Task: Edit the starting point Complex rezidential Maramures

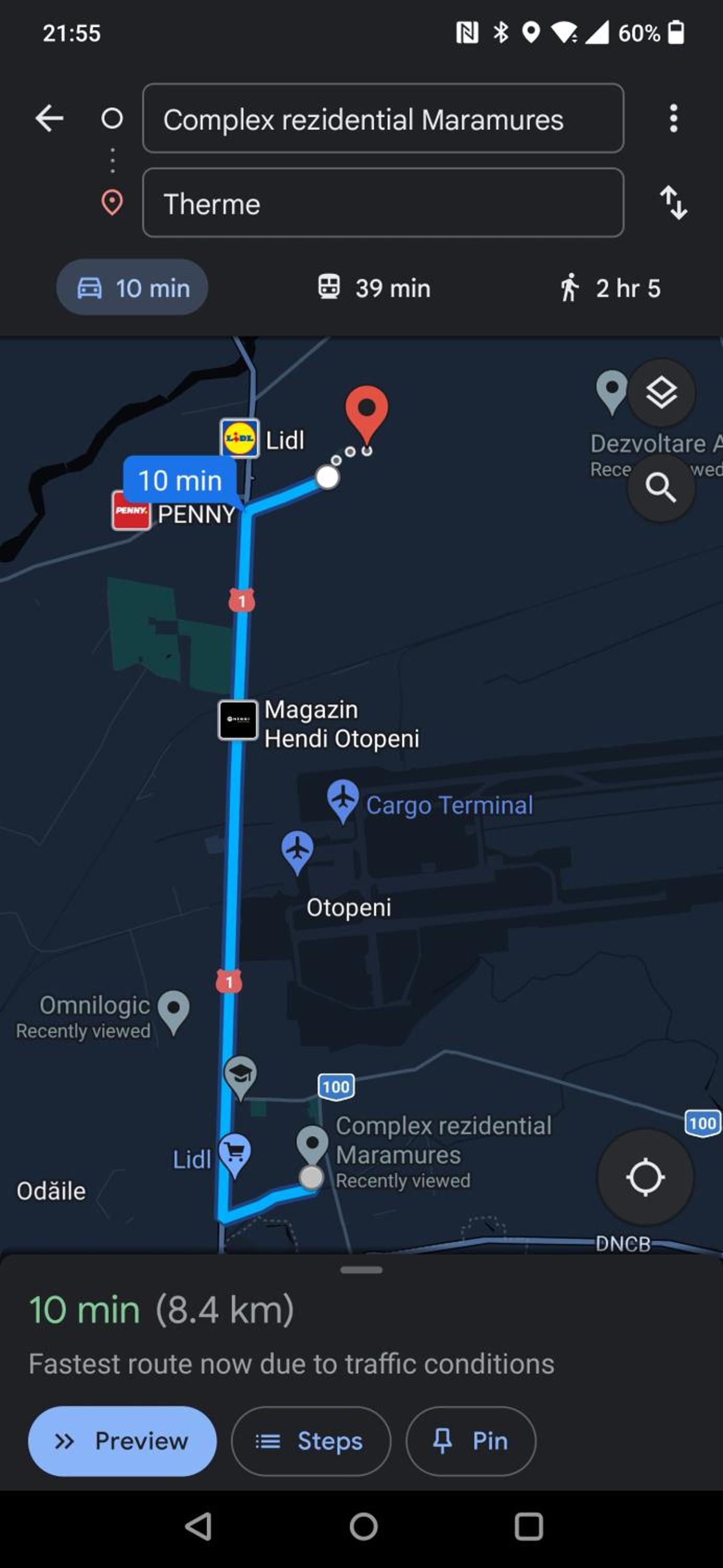Action: [x=383, y=118]
